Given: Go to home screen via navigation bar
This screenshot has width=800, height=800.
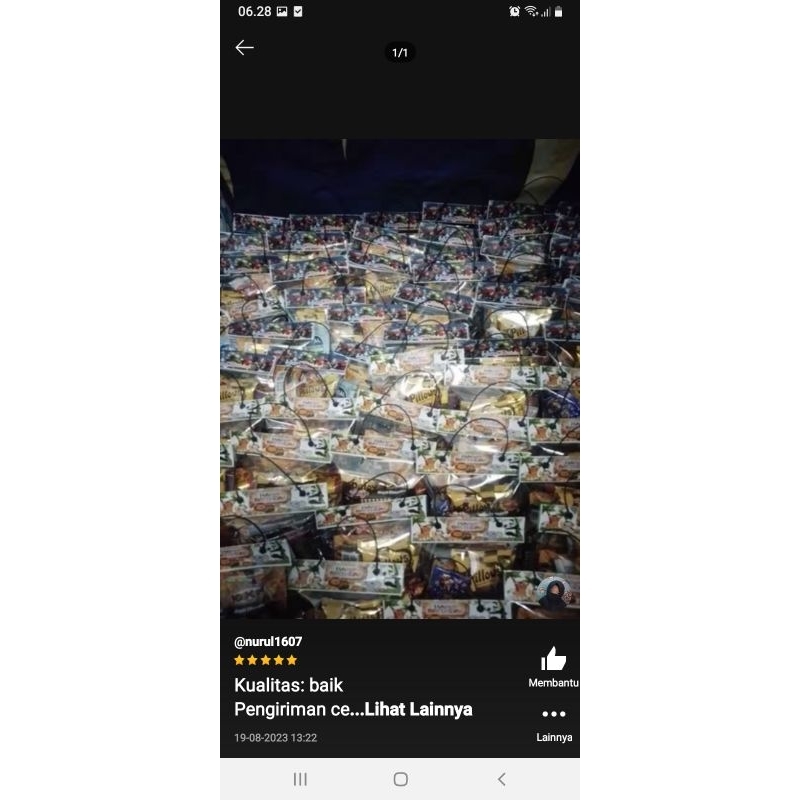Looking at the screenshot, I should tap(400, 779).
